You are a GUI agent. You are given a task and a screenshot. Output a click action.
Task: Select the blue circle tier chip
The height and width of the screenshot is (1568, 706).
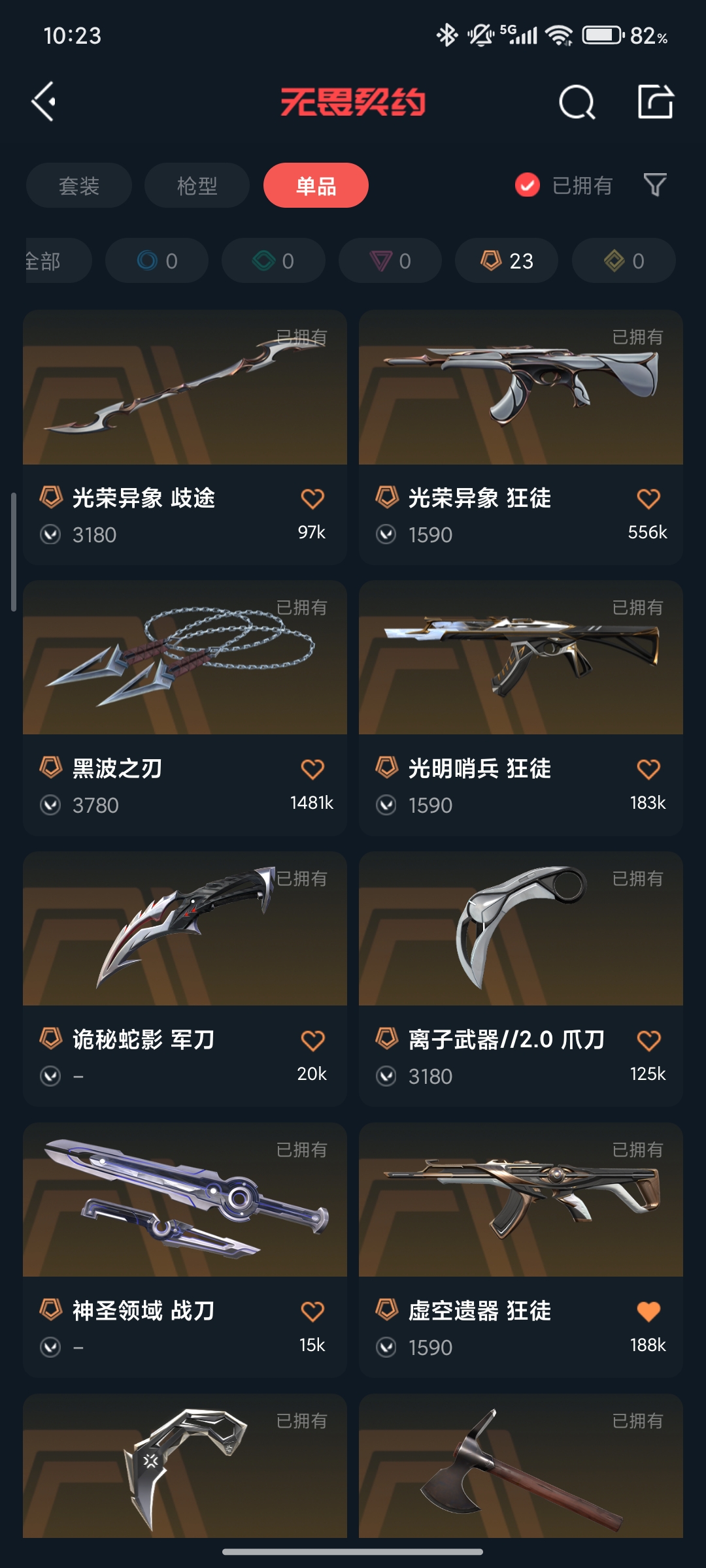click(x=157, y=261)
